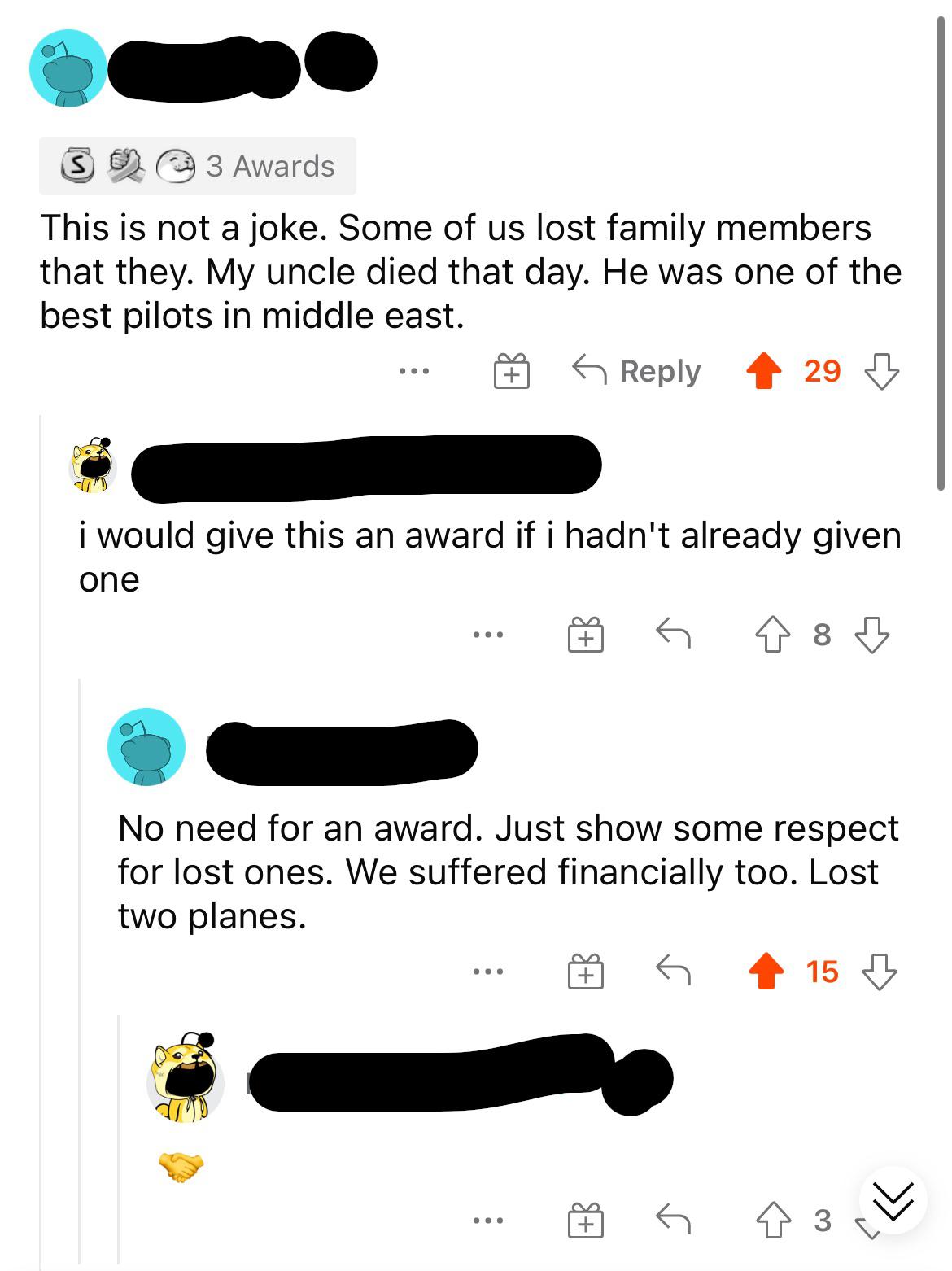952x1271 pixels.
Task: Give an award to the 29-point comment
Action: 512,371
